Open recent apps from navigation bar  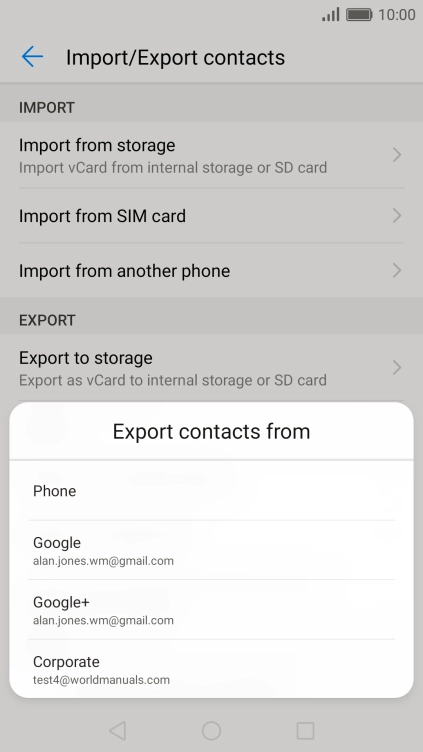[305, 731]
